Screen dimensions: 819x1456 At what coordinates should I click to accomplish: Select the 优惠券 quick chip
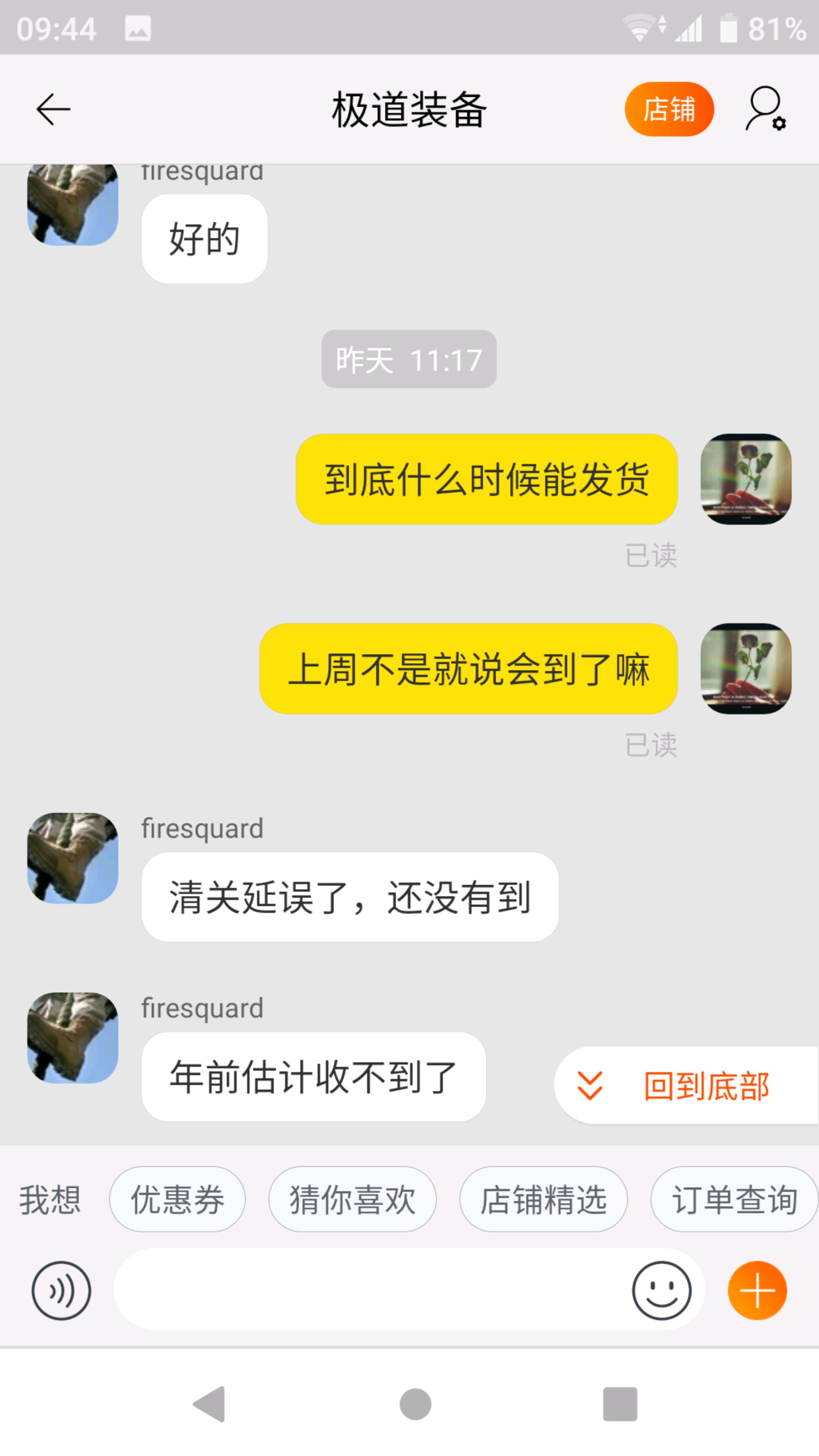(177, 1199)
